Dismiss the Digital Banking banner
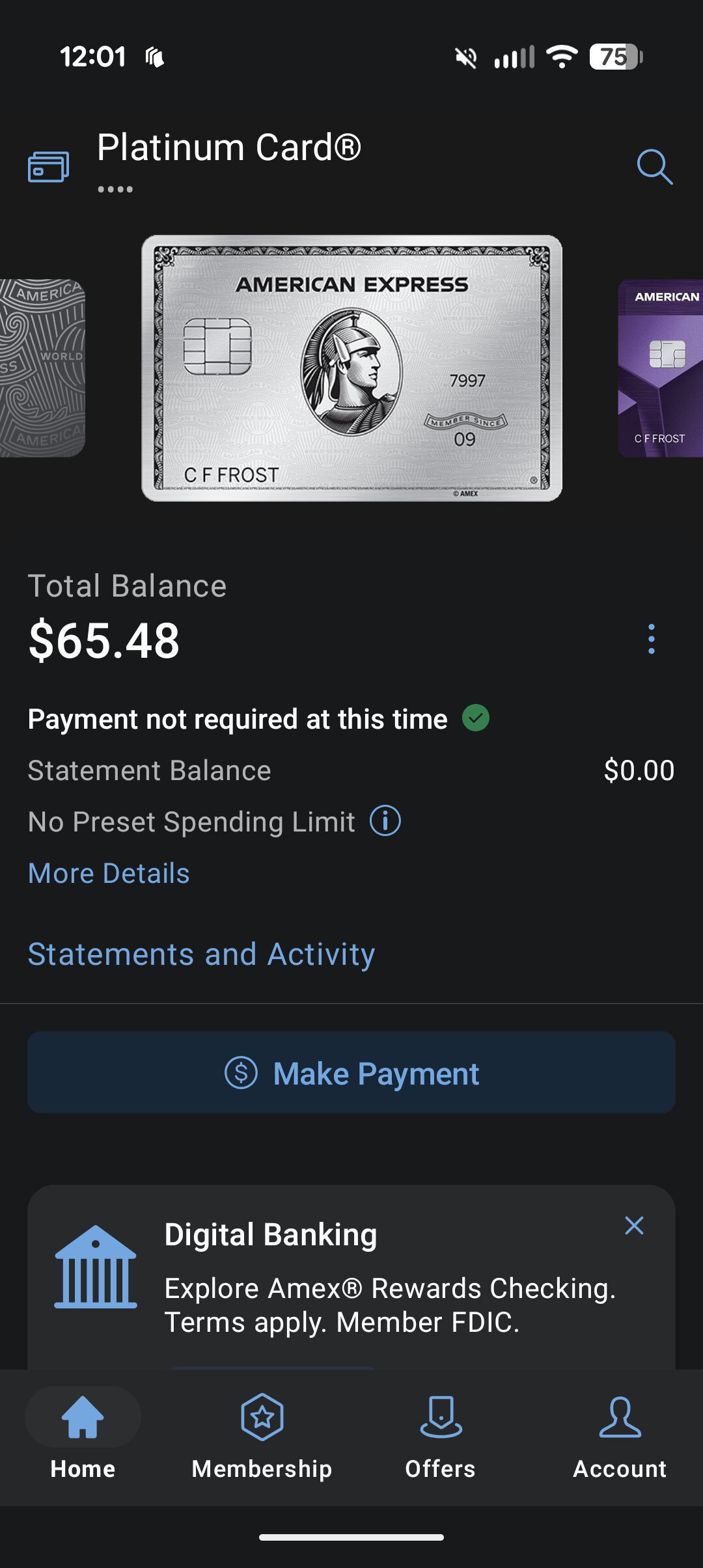The width and height of the screenshot is (703, 1568). coord(634,1226)
